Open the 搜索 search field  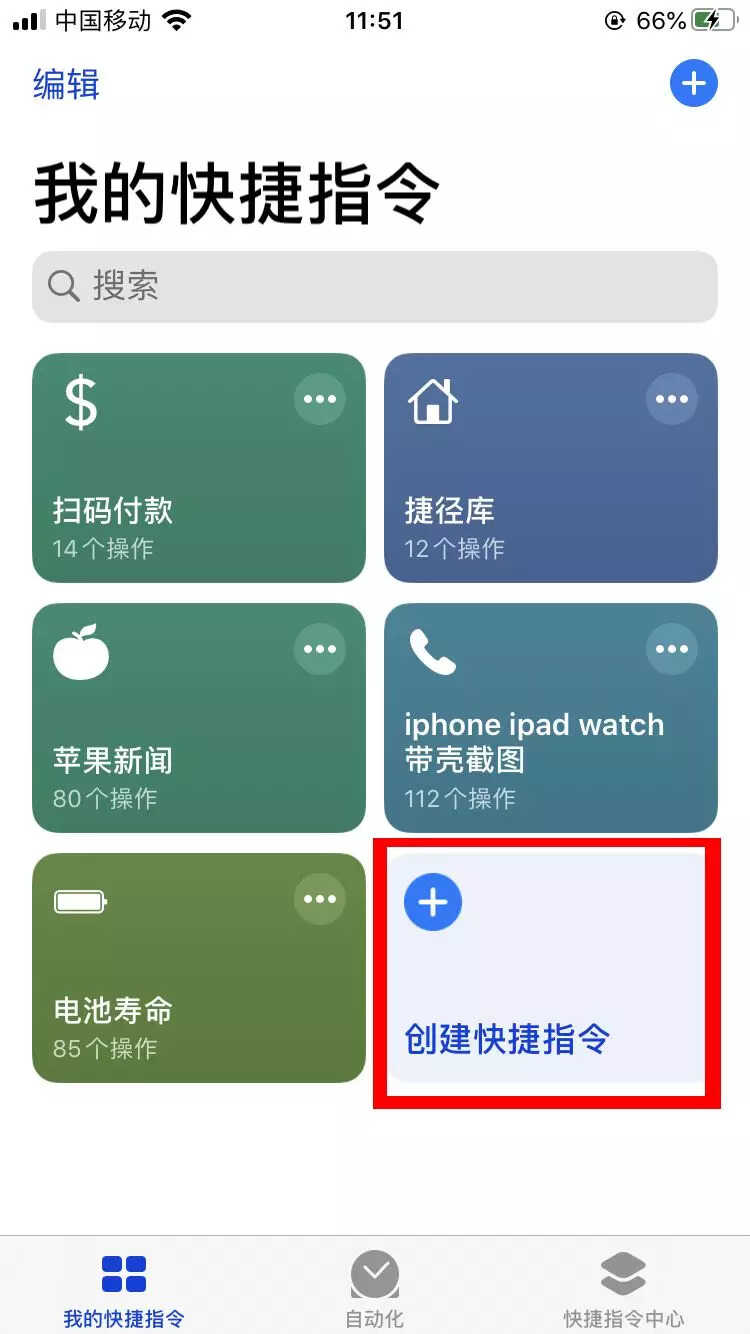[374, 287]
